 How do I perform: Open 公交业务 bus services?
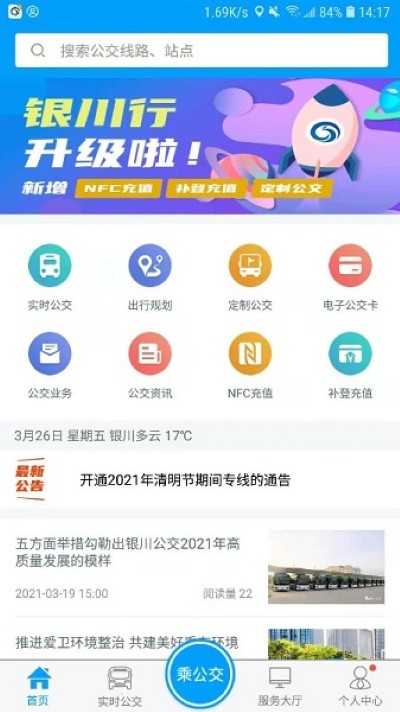tap(50, 365)
